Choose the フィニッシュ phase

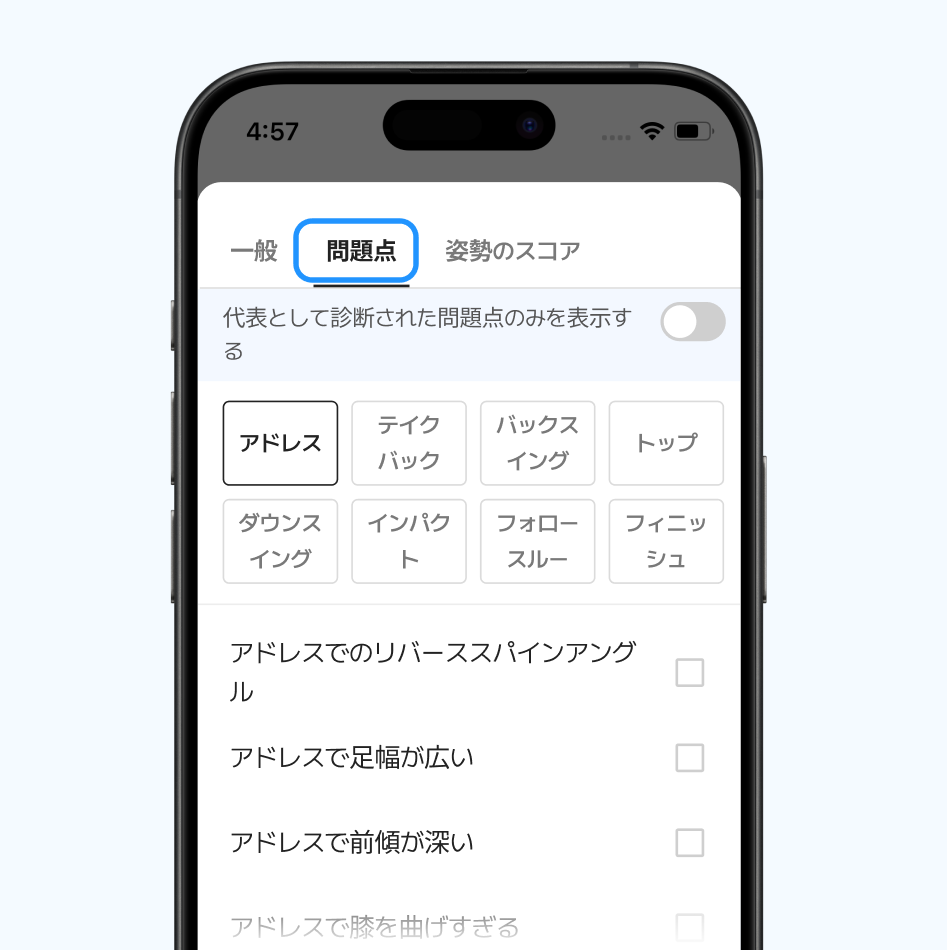[666, 541]
